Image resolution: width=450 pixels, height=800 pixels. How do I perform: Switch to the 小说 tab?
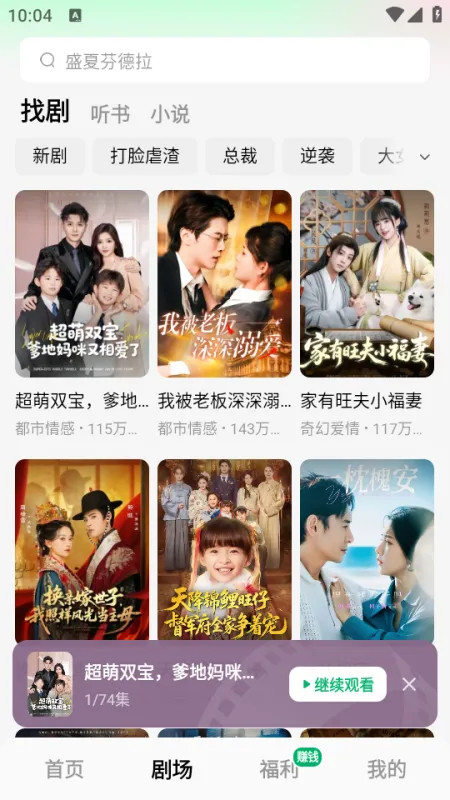pyautogui.click(x=170, y=113)
